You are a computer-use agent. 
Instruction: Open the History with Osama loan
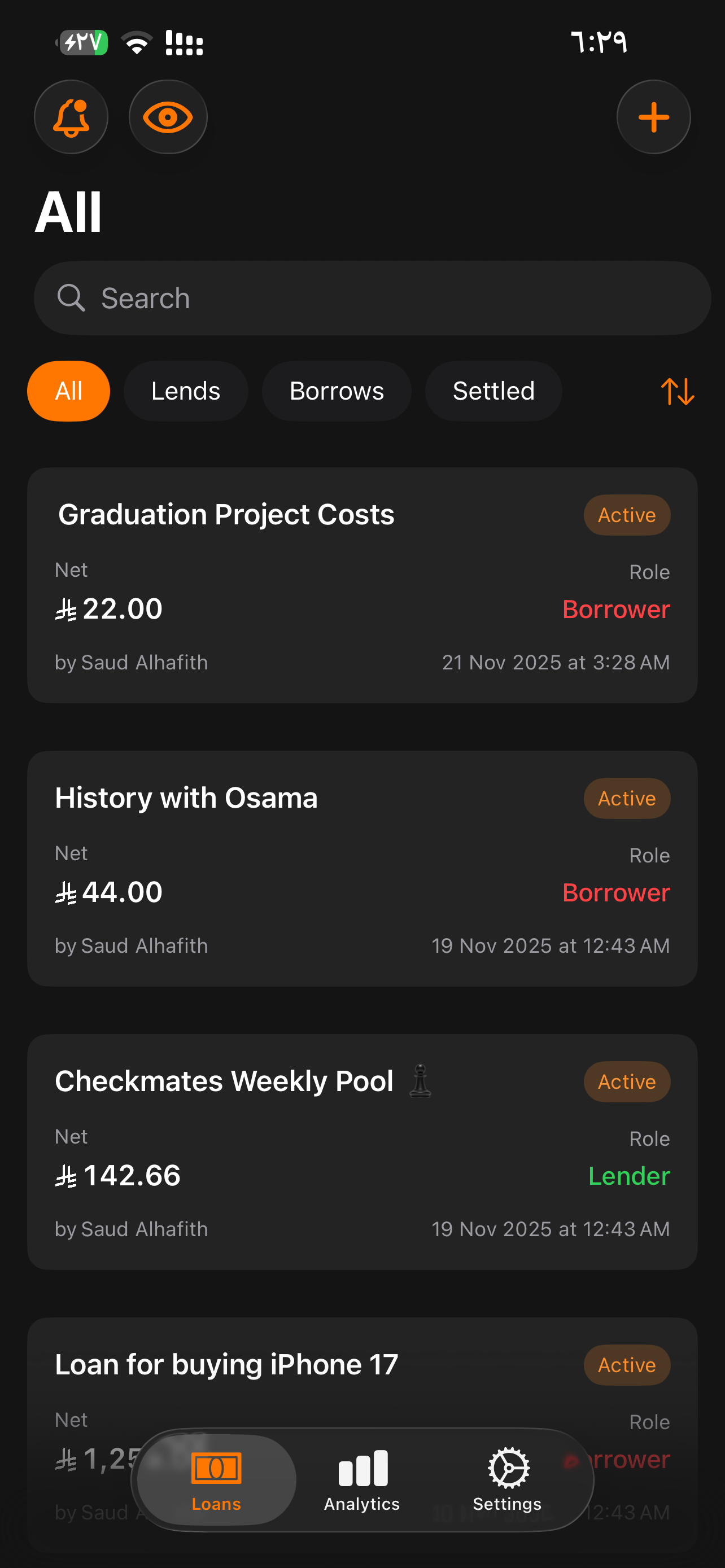coord(362,868)
